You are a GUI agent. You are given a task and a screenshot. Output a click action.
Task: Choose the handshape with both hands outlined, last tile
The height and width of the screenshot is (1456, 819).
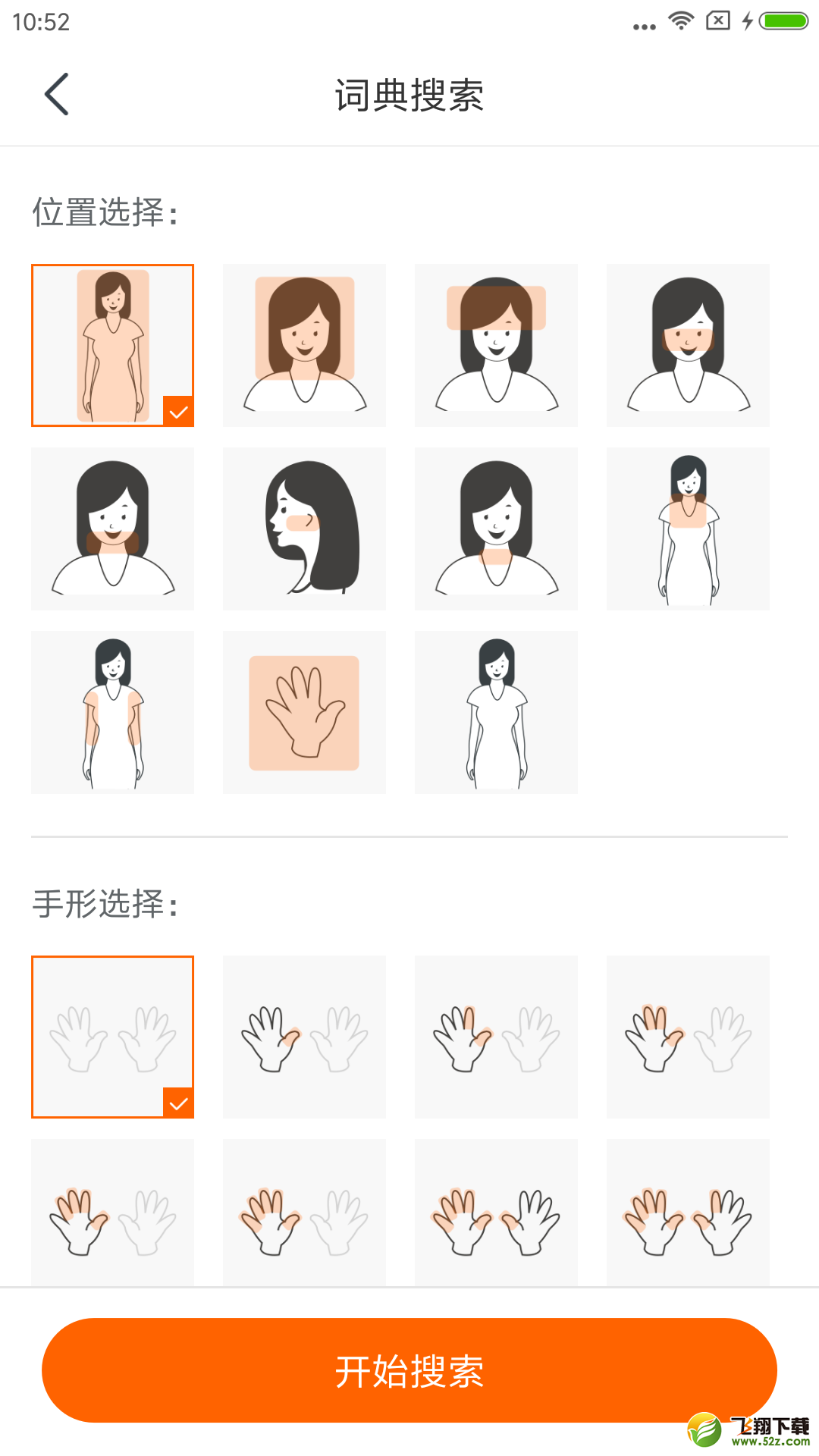click(688, 1212)
